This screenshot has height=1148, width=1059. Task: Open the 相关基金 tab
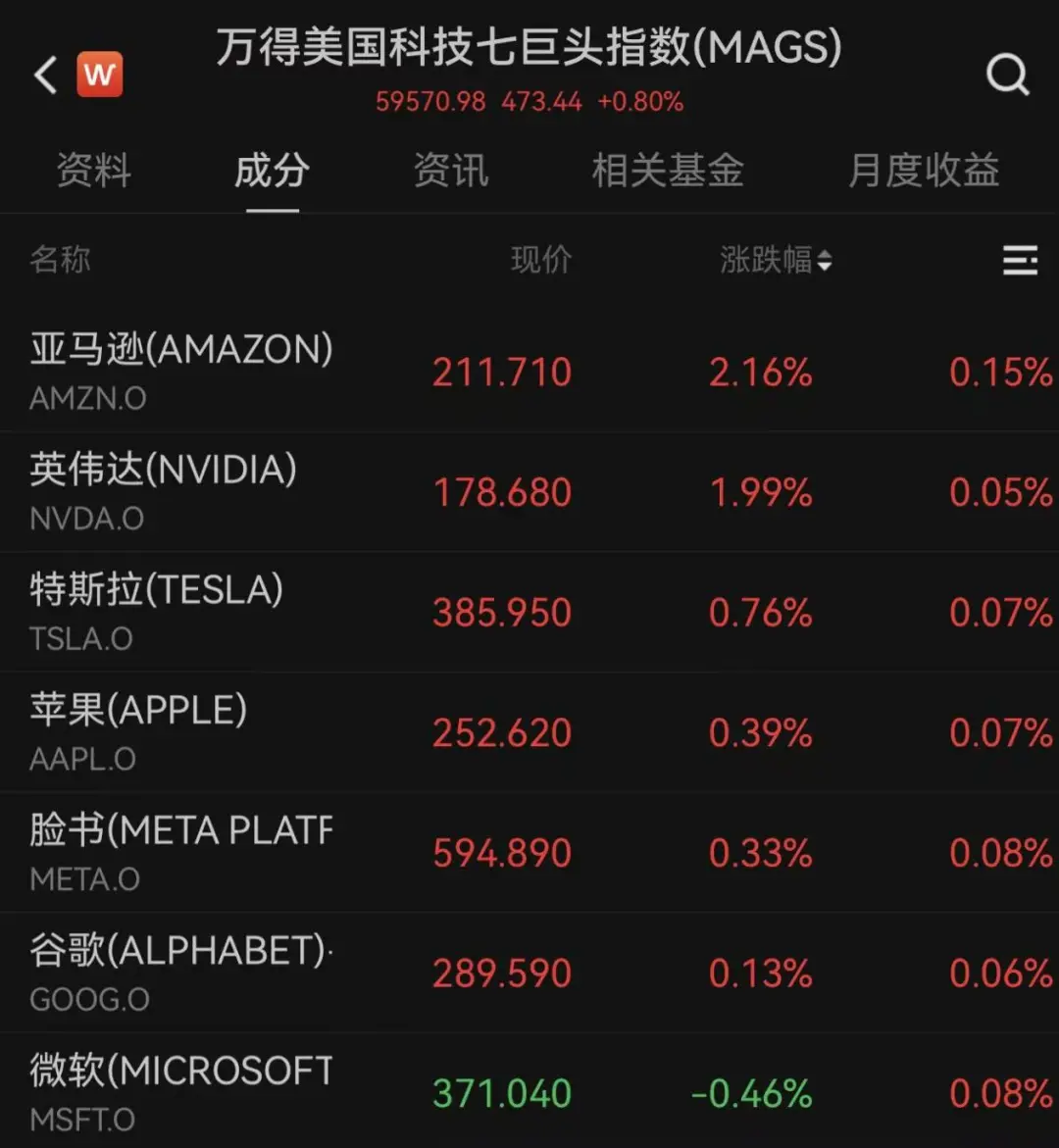(667, 171)
